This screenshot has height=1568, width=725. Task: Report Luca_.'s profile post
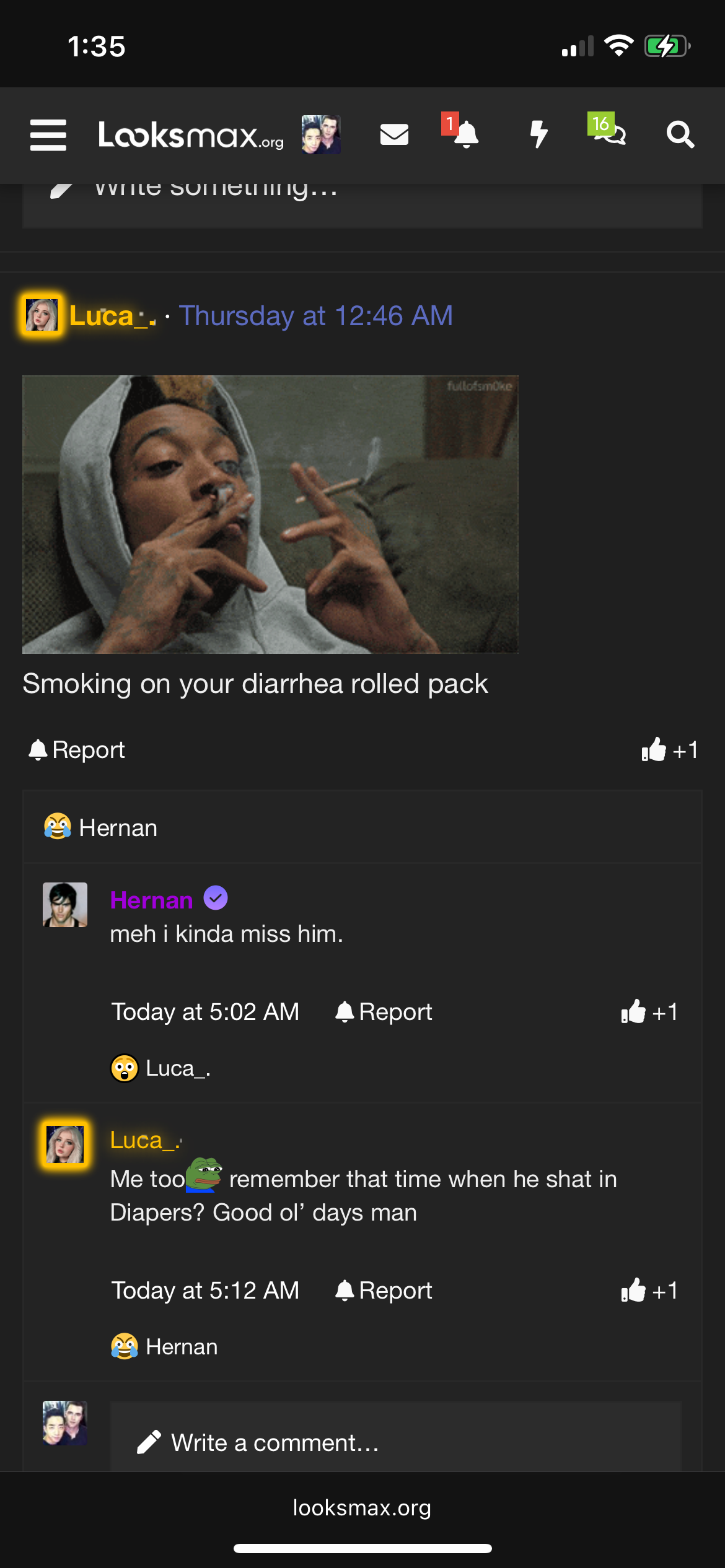pyautogui.click(x=77, y=750)
